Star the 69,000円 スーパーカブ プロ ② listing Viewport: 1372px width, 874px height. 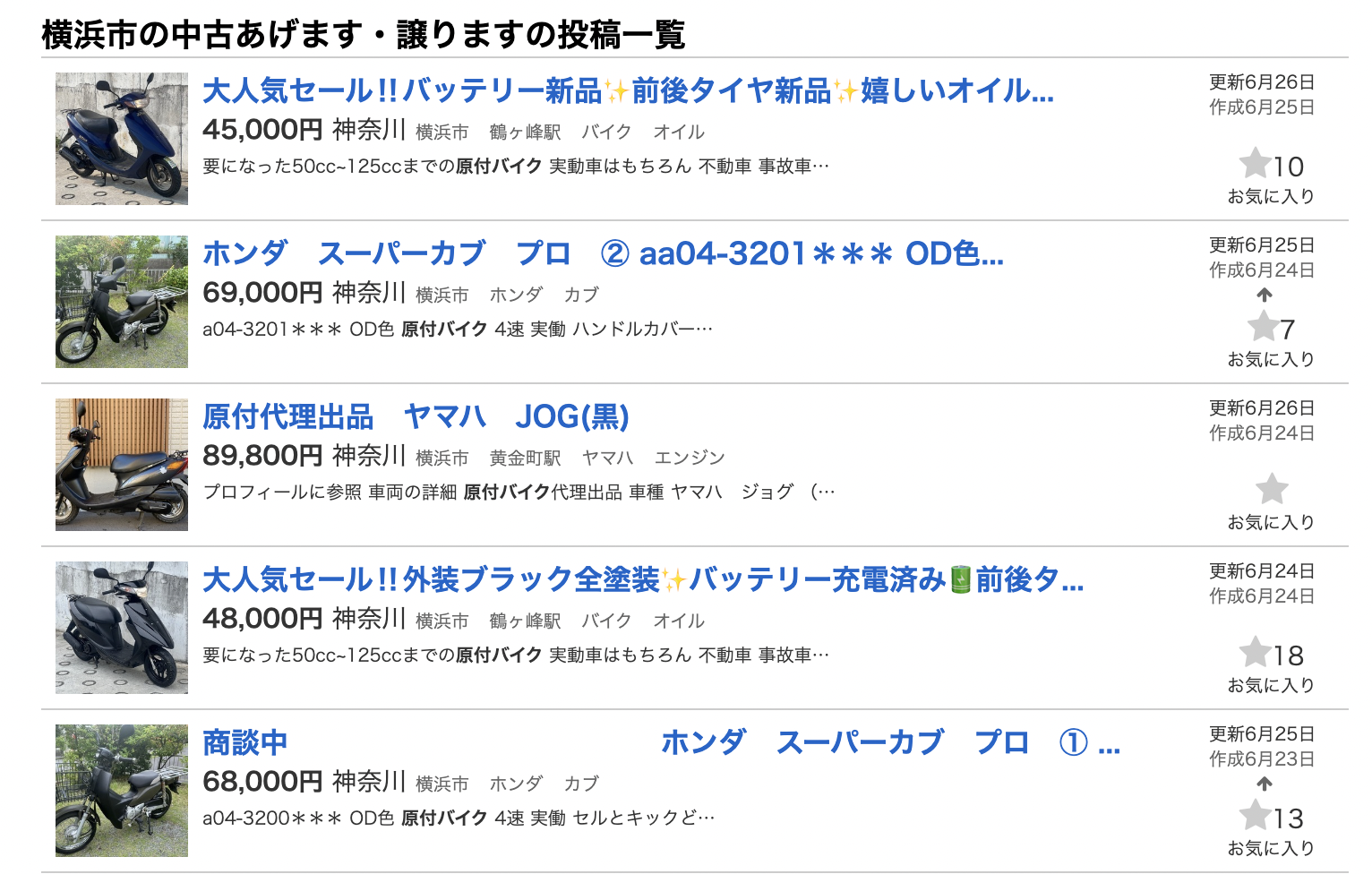click(1263, 327)
